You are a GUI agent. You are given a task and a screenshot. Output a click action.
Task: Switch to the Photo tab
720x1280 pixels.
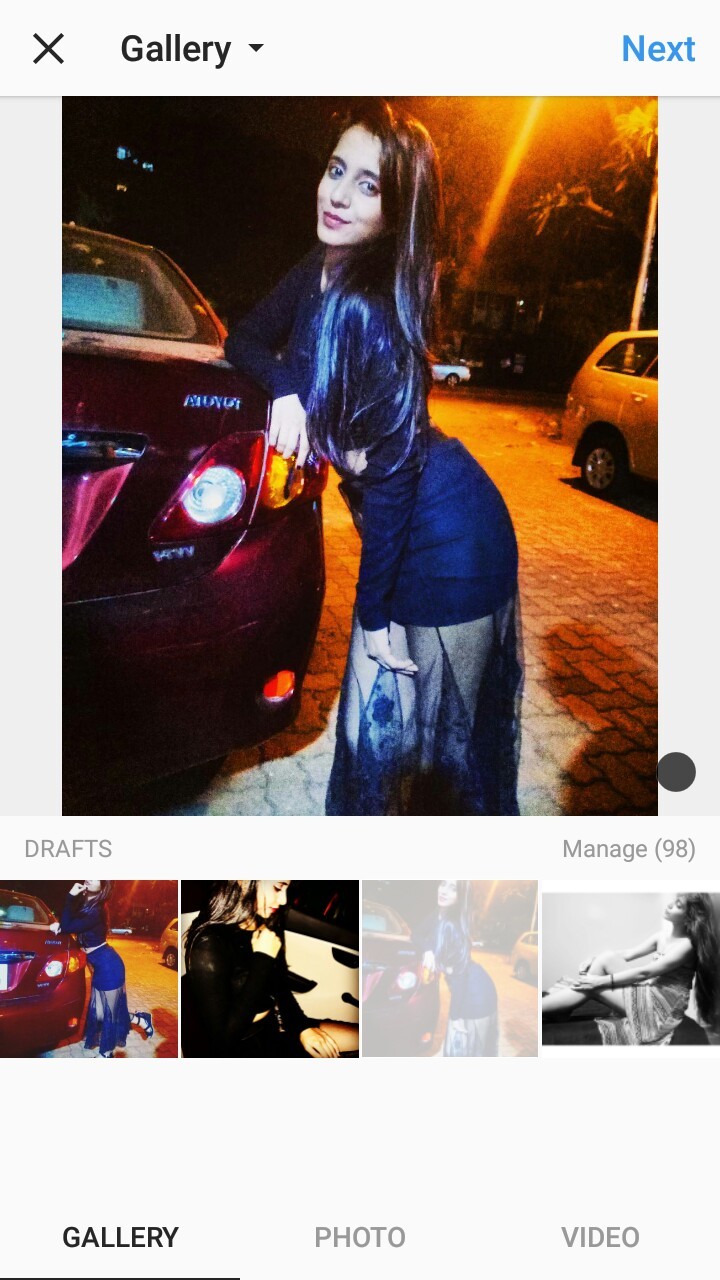coord(360,1237)
